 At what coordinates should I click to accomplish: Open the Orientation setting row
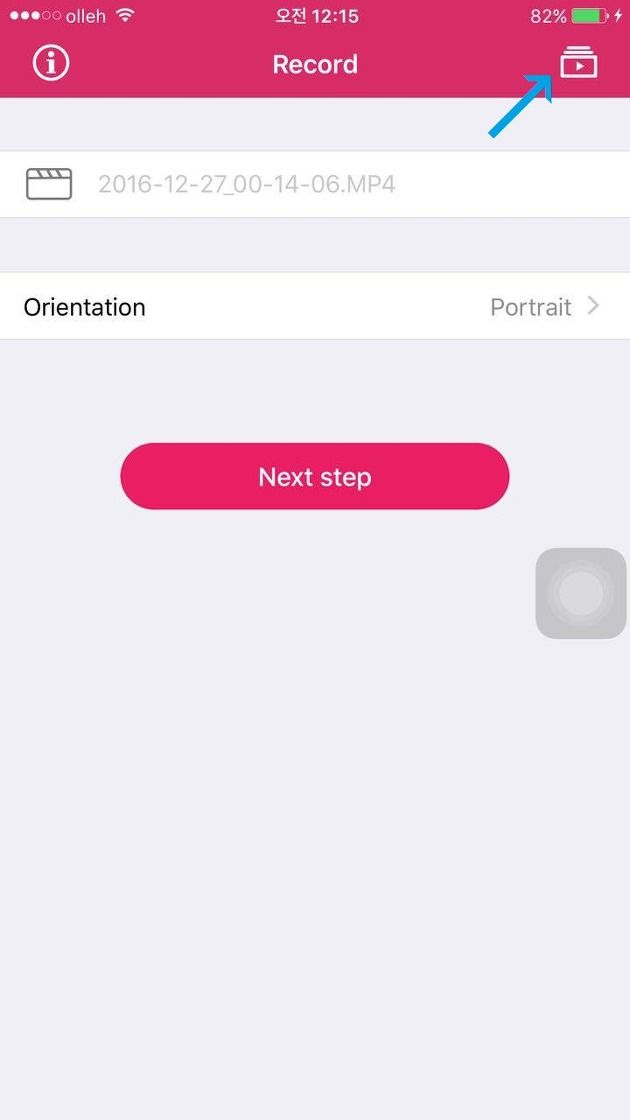point(315,306)
